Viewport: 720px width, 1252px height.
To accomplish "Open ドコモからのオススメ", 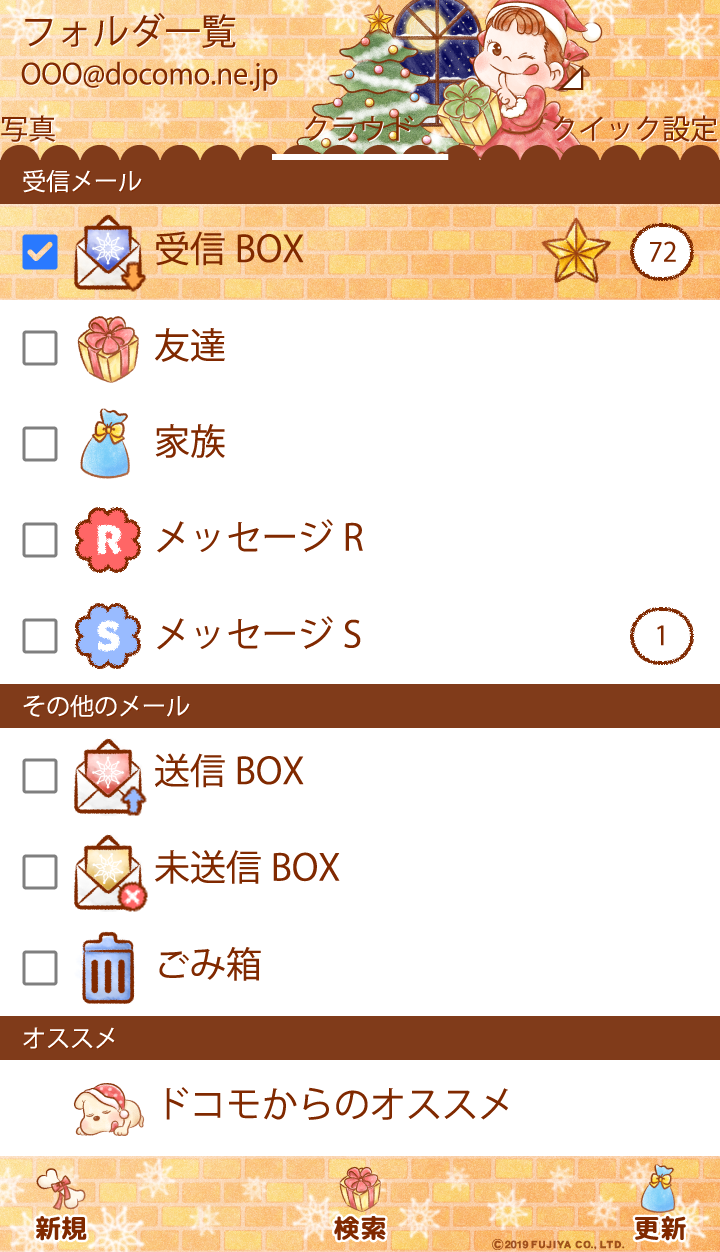I will tap(333, 1104).
